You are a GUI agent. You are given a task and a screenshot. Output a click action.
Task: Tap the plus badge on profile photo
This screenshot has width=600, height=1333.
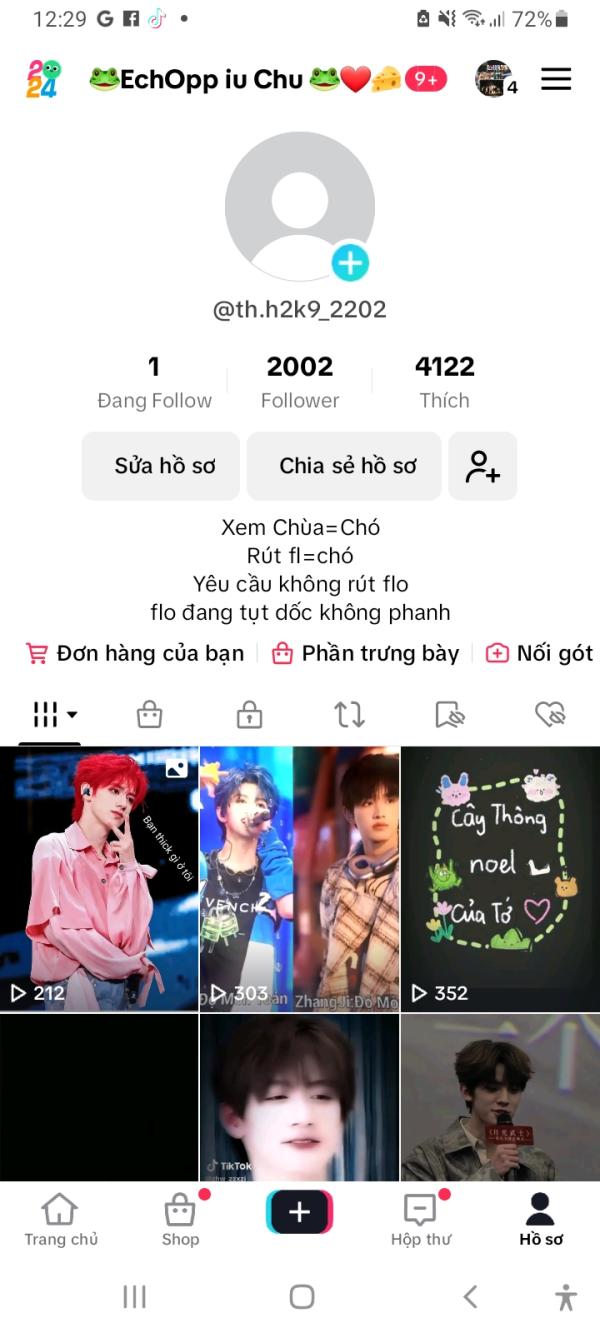coord(350,264)
